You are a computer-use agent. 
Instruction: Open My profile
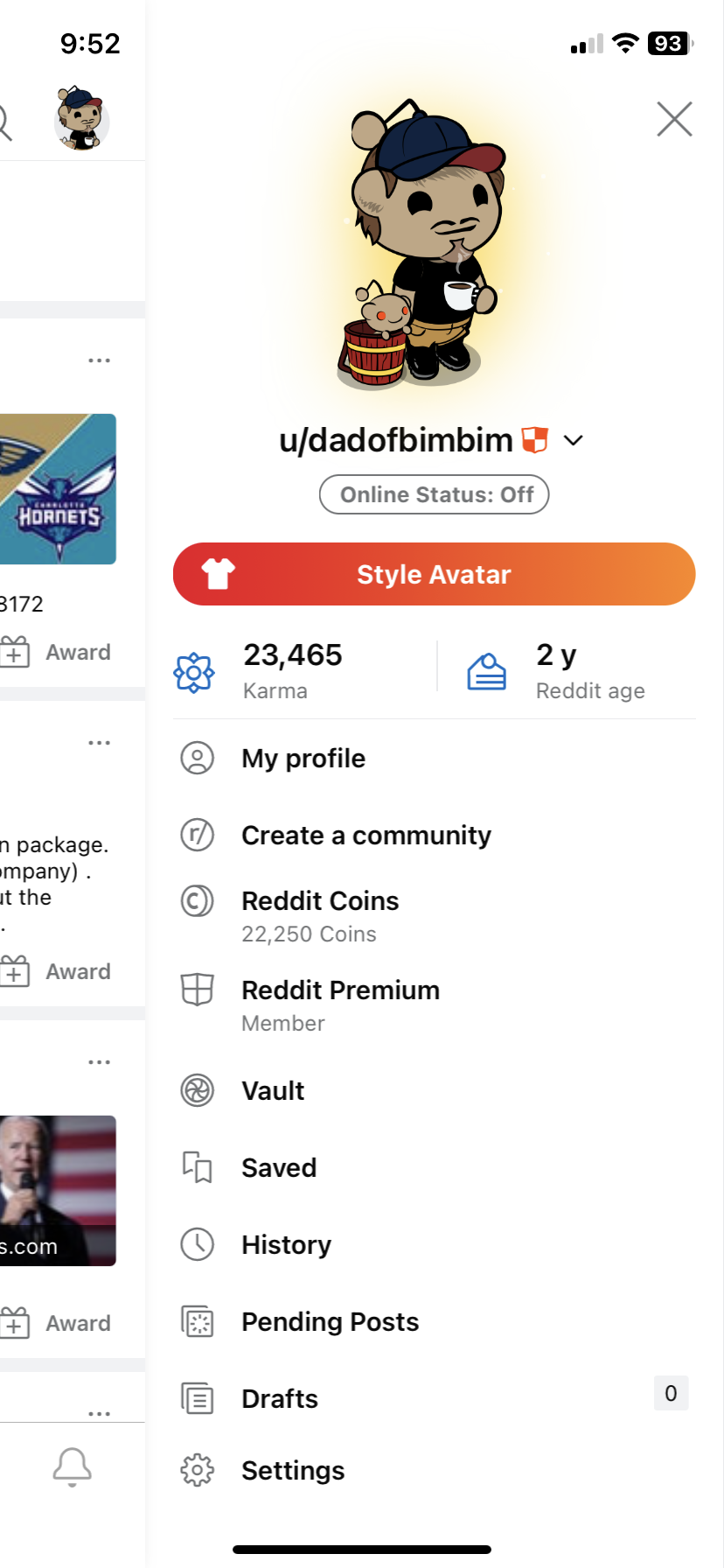[x=303, y=758]
